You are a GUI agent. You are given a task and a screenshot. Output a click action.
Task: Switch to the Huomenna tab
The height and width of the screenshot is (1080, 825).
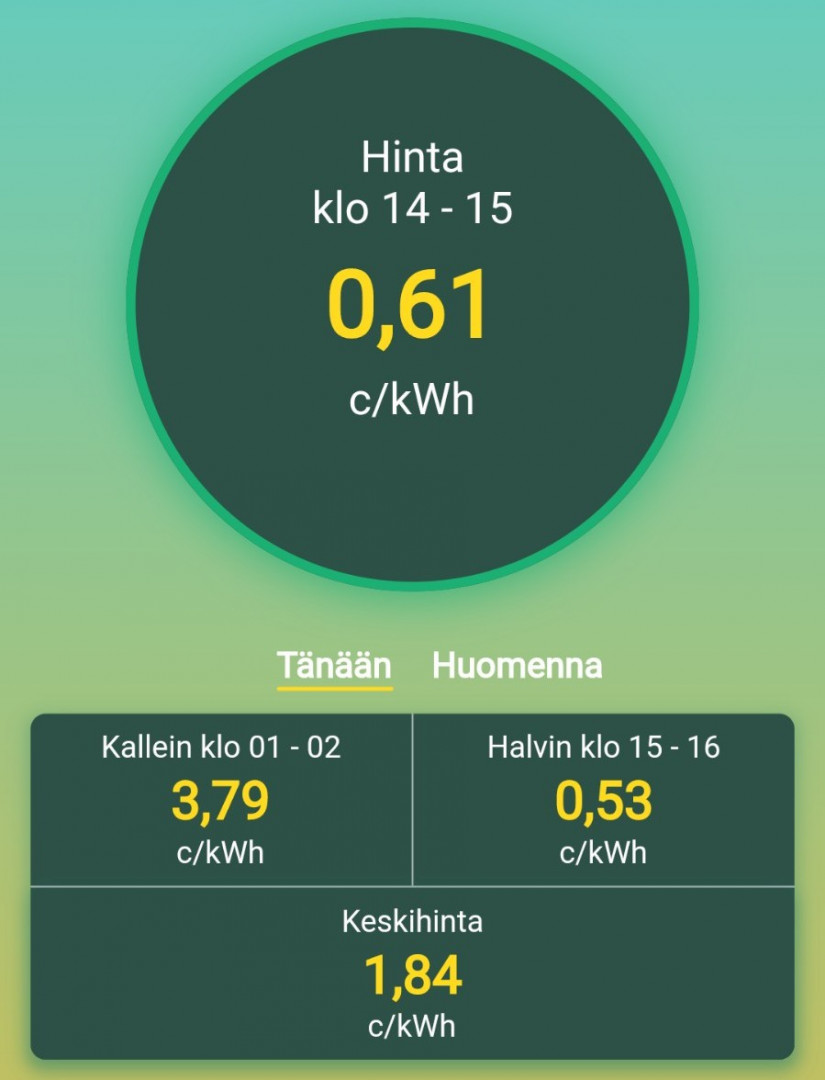coord(516,666)
